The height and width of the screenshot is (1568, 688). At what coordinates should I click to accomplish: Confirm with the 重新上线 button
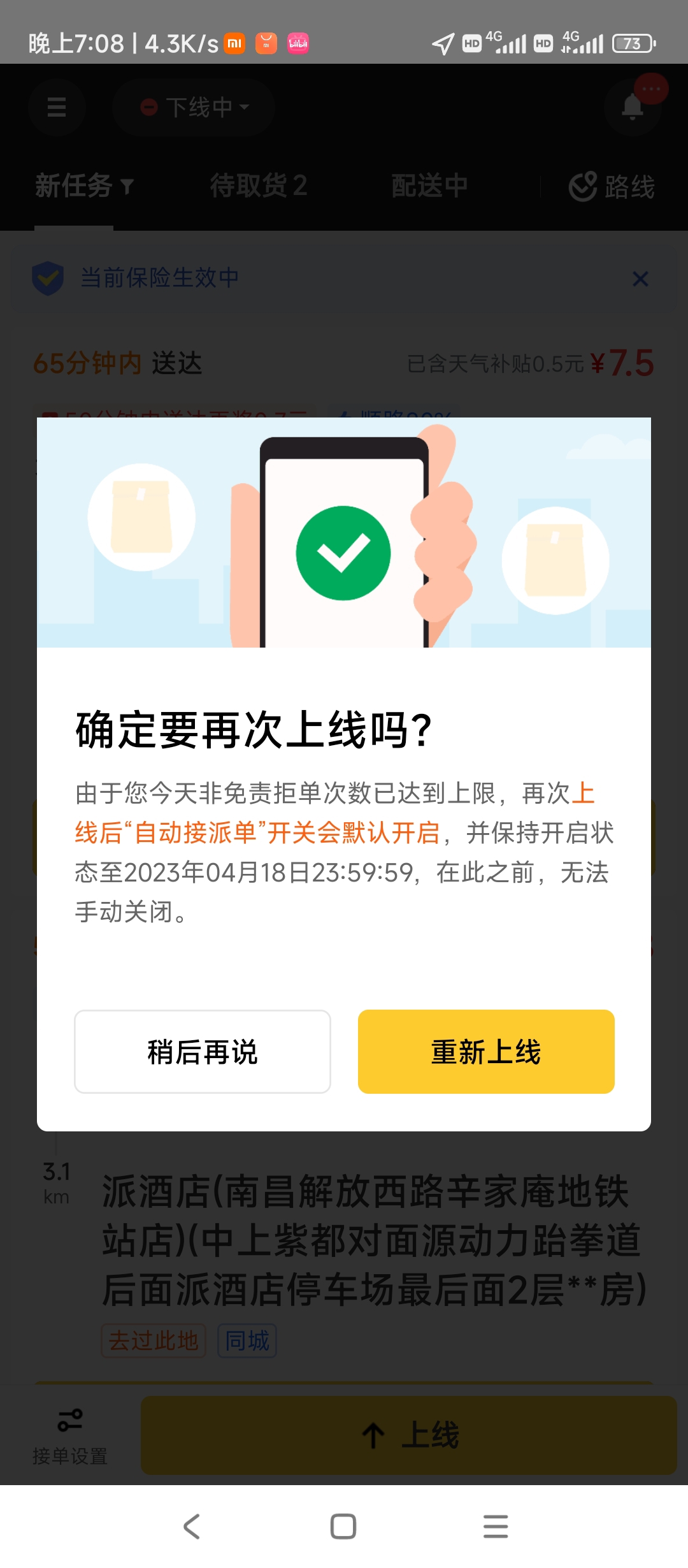[x=486, y=1052]
